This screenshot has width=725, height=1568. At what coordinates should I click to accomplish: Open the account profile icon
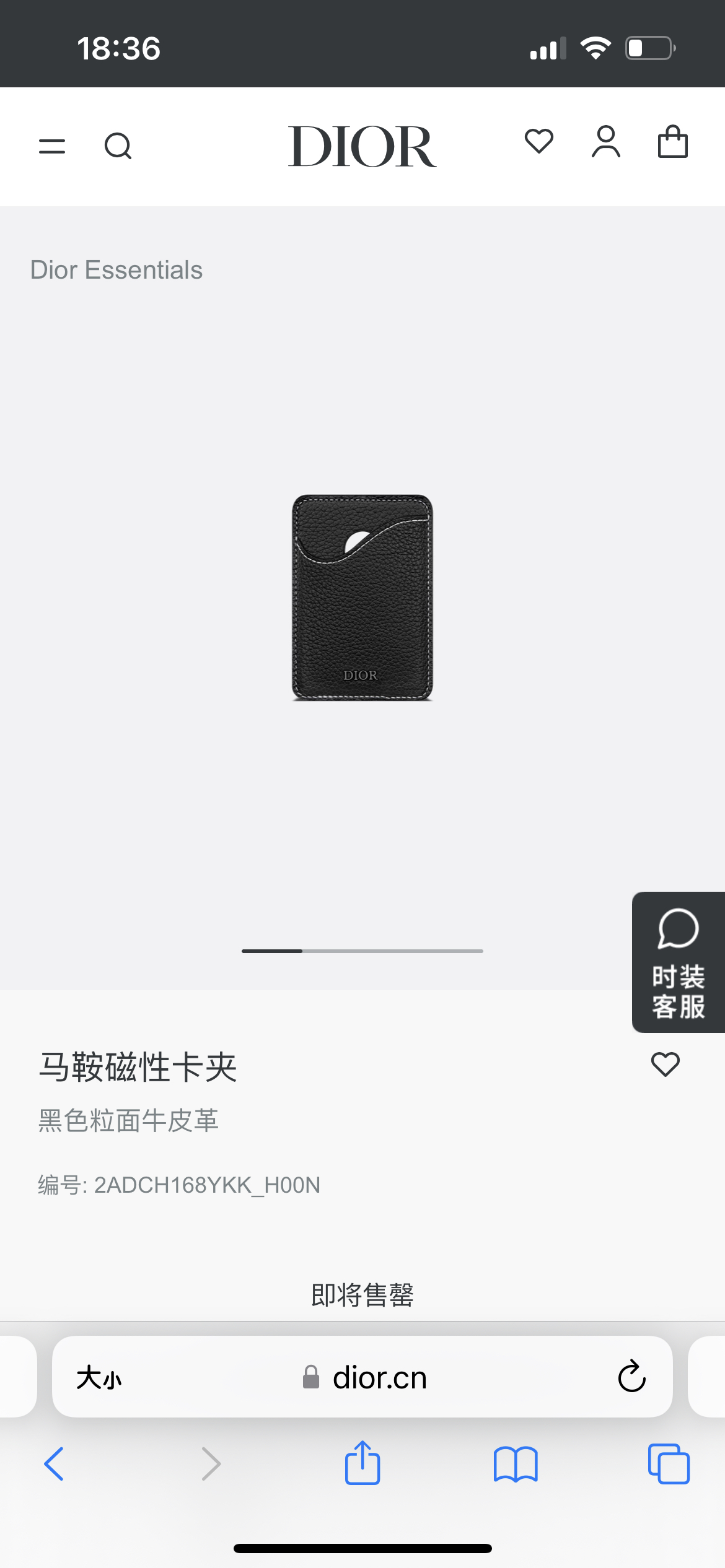click(x=605, y=142)
